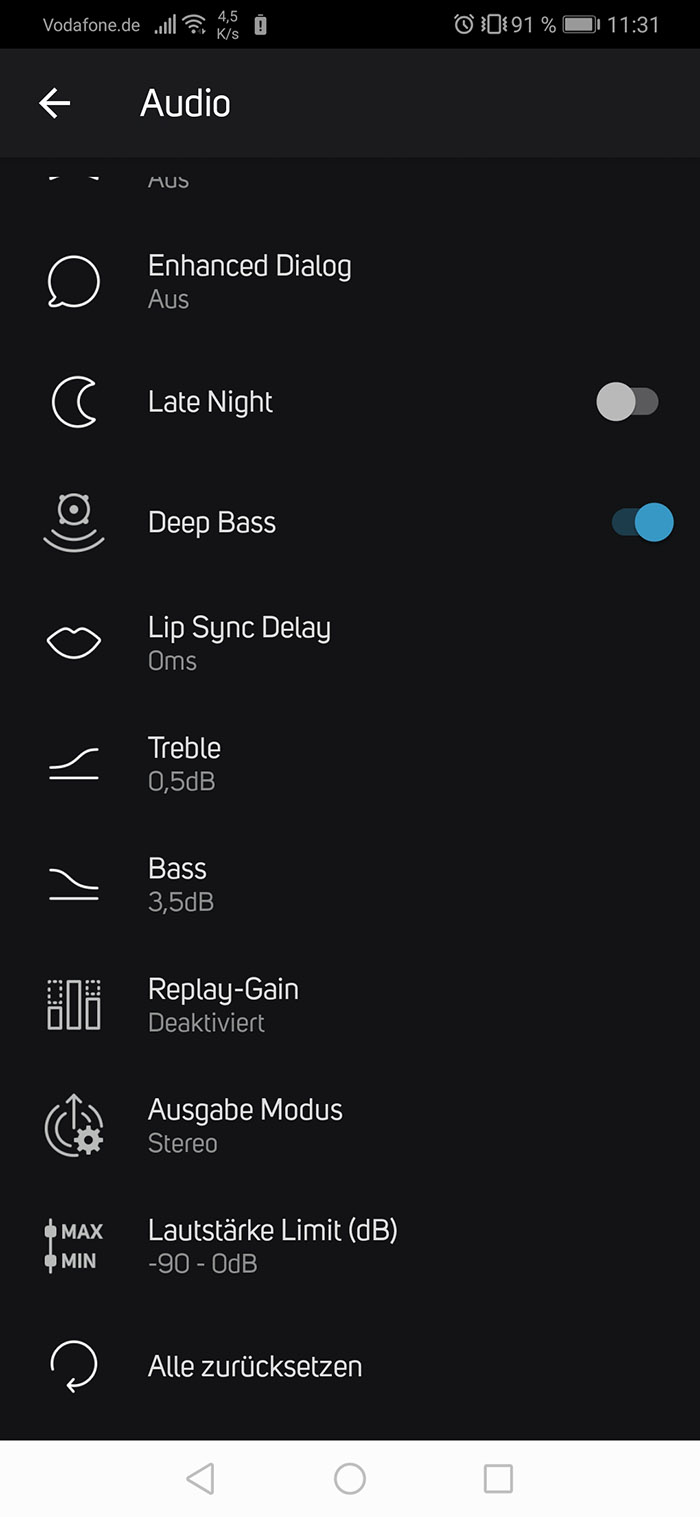Open the Enhanced Dialog setting
This screenshot has height=1517, width=700.
click(350, 281)
